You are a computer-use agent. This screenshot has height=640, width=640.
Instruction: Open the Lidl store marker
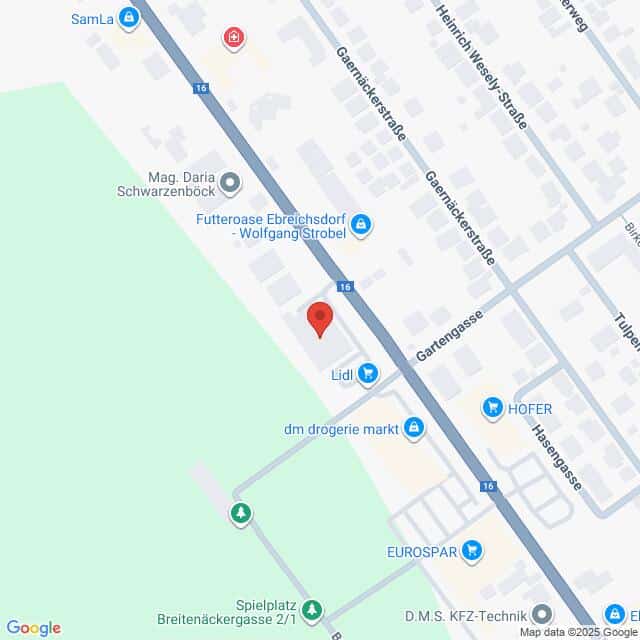(x=368, y=374)
